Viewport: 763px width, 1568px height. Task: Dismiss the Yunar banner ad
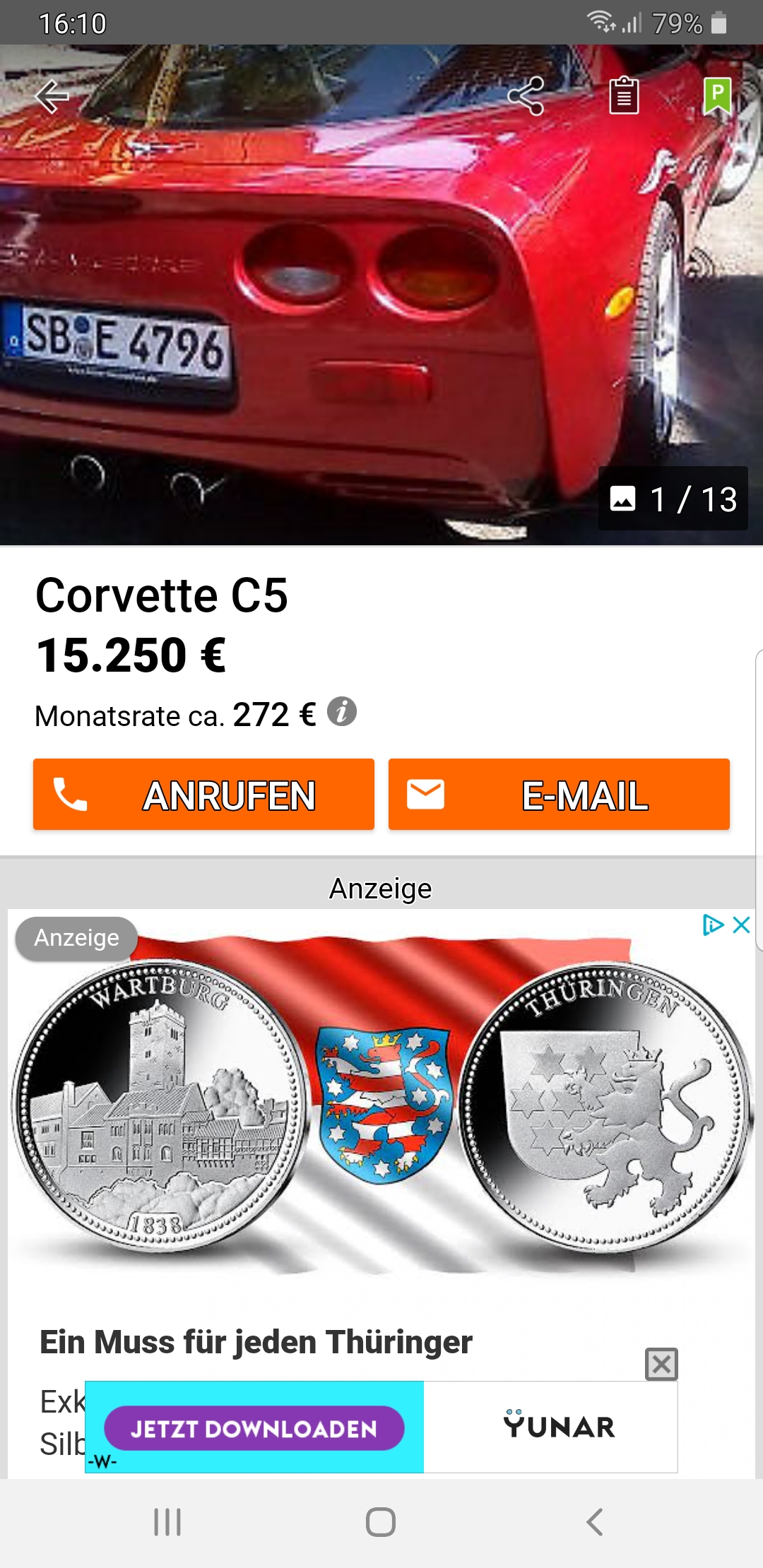[661, 1364]
